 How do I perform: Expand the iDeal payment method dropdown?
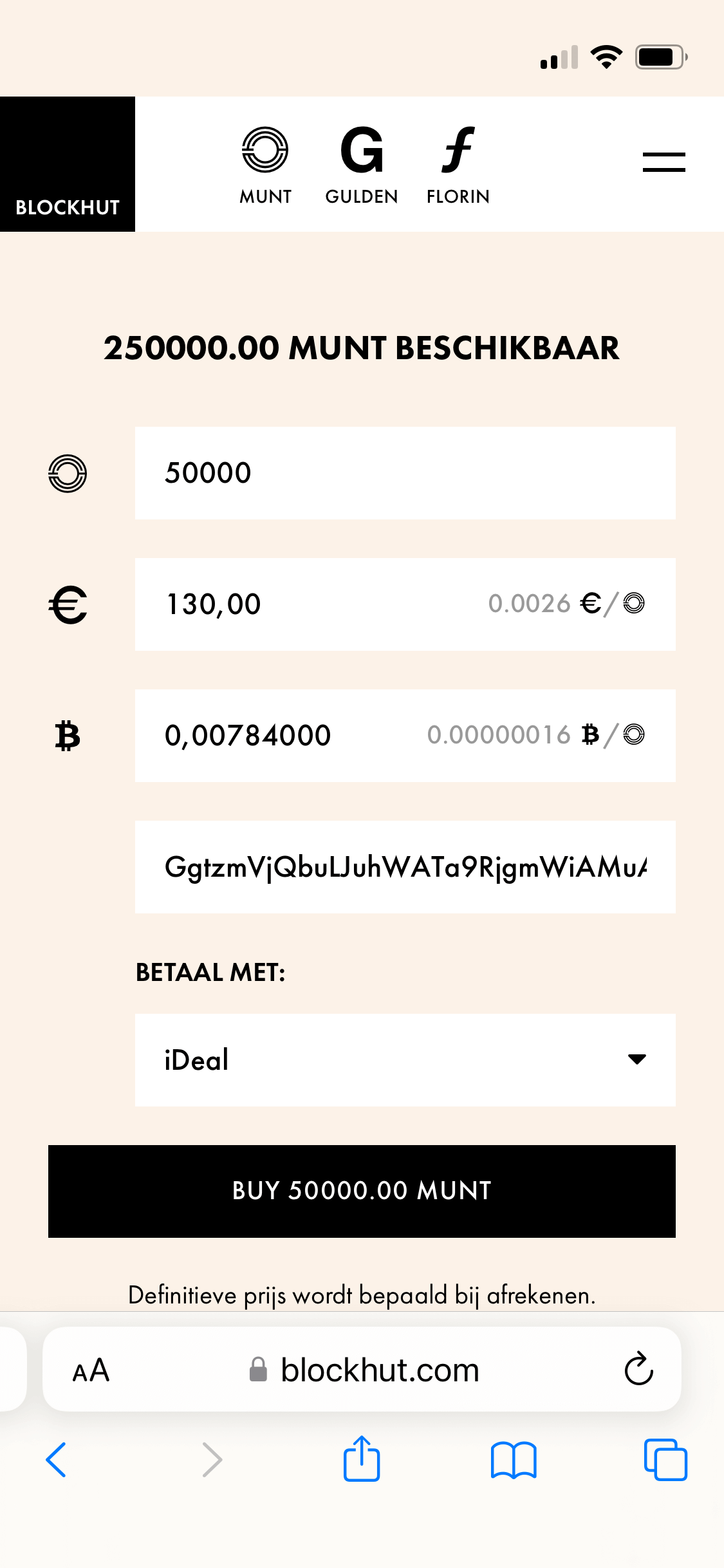[x=405, y=1060]
